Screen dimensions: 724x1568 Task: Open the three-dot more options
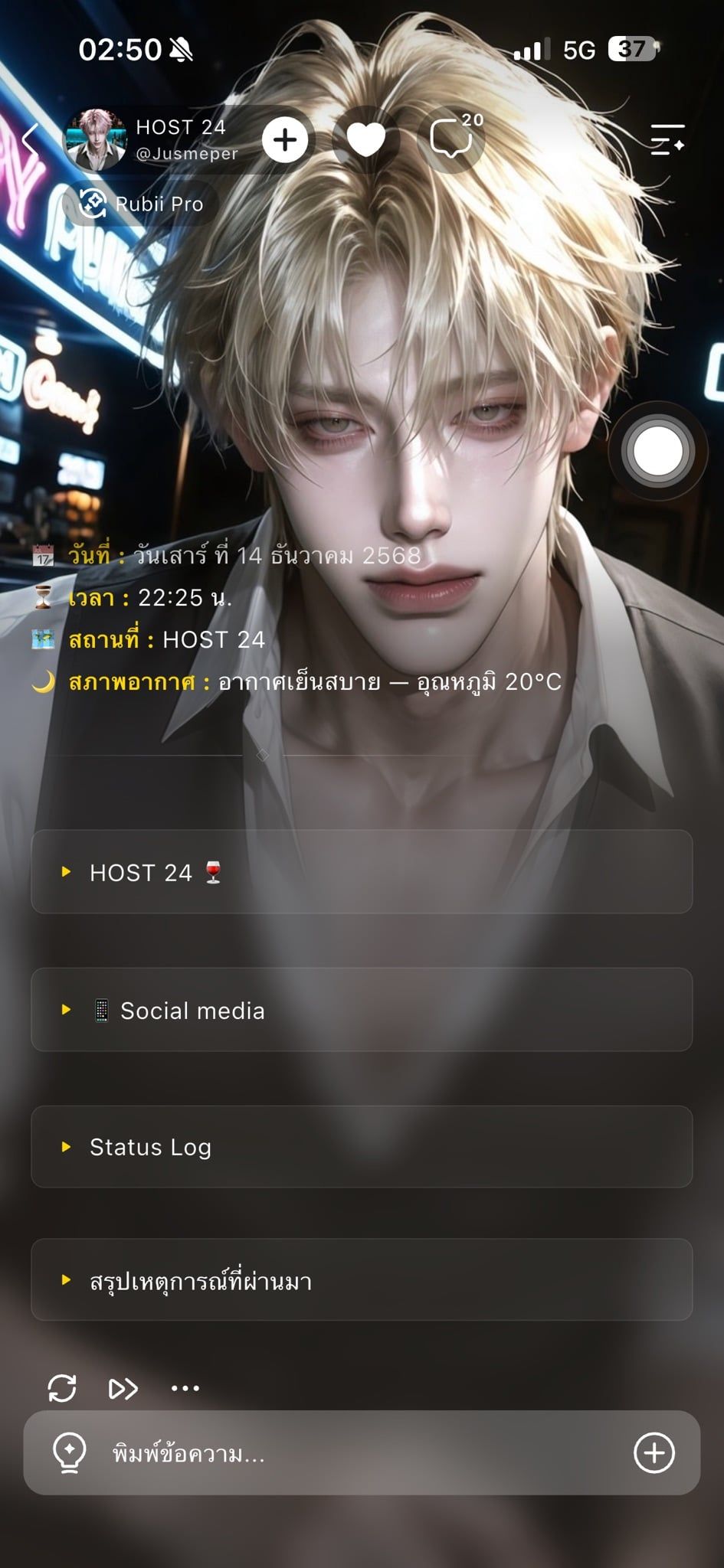coord(185,1388)
